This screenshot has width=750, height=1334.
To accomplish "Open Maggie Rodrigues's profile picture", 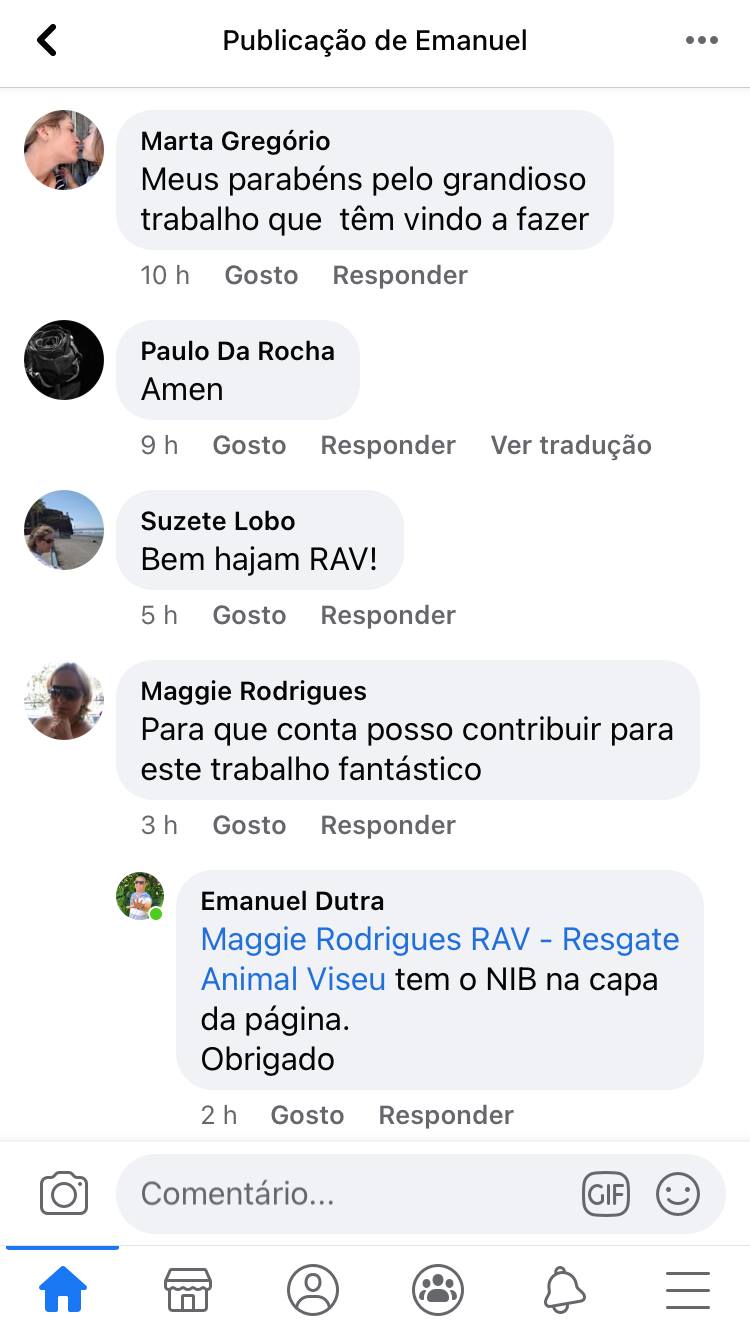I will (x=64, y=700).
